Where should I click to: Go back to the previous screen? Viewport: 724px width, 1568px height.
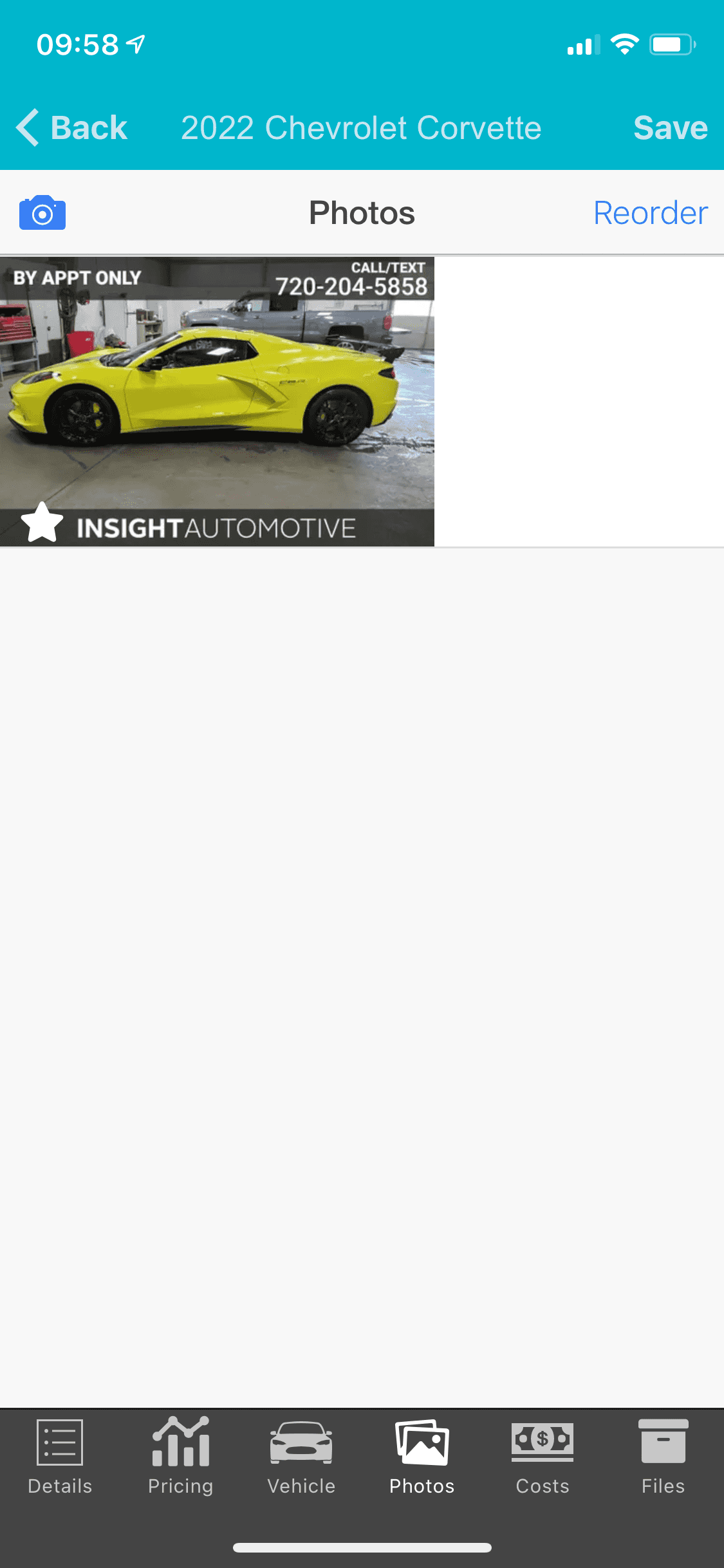tap(72, 127)
